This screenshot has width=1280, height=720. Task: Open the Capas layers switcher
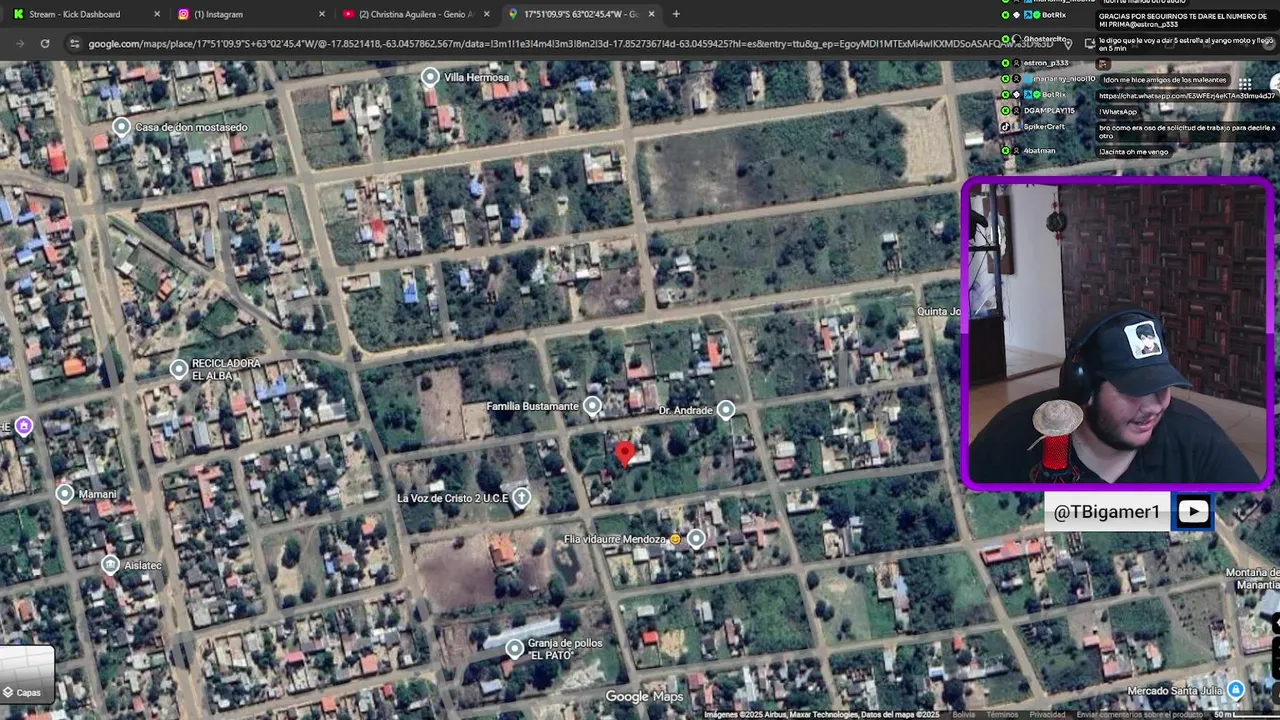[27, 670]
